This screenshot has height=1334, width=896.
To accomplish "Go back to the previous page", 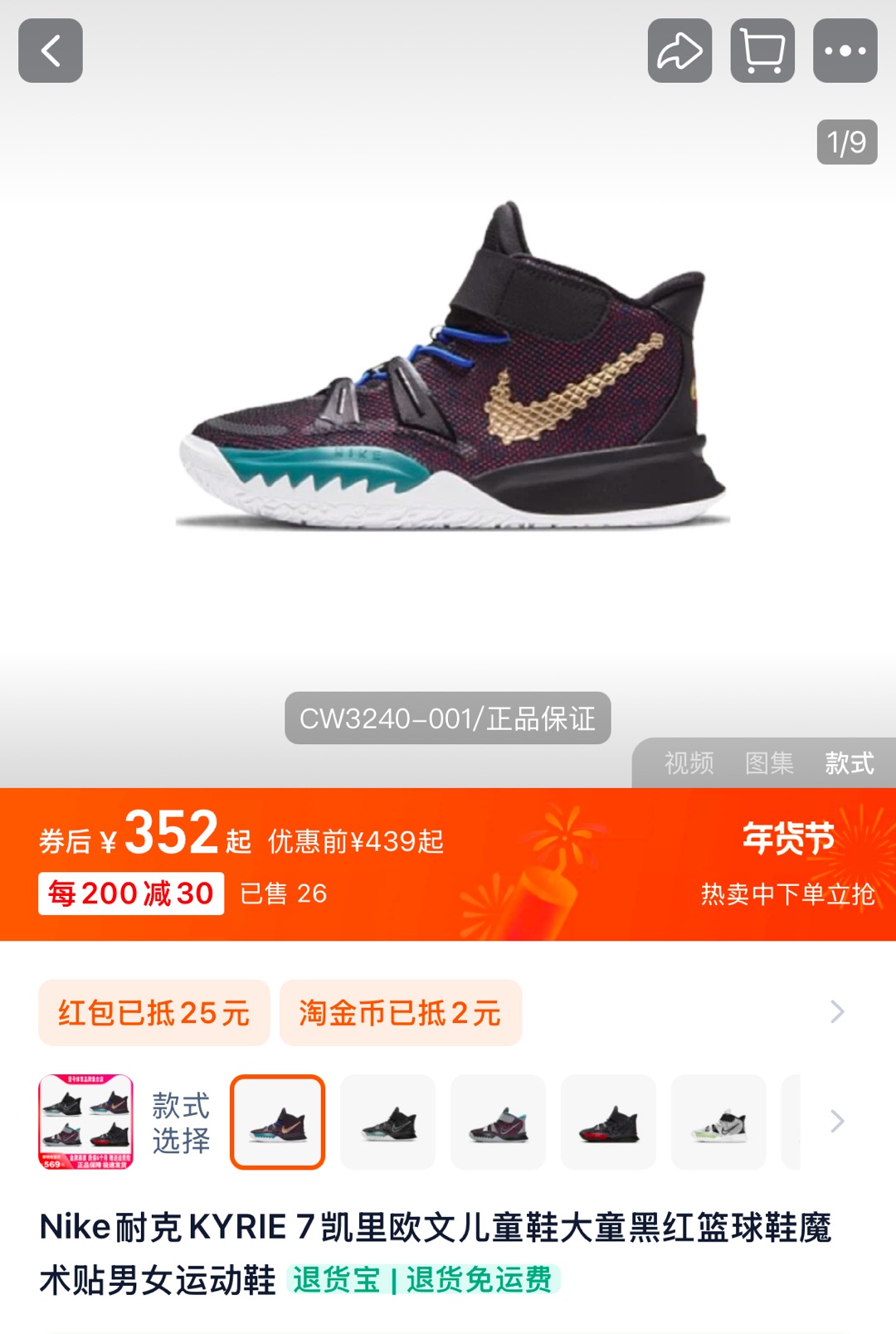I will [51, 51].
